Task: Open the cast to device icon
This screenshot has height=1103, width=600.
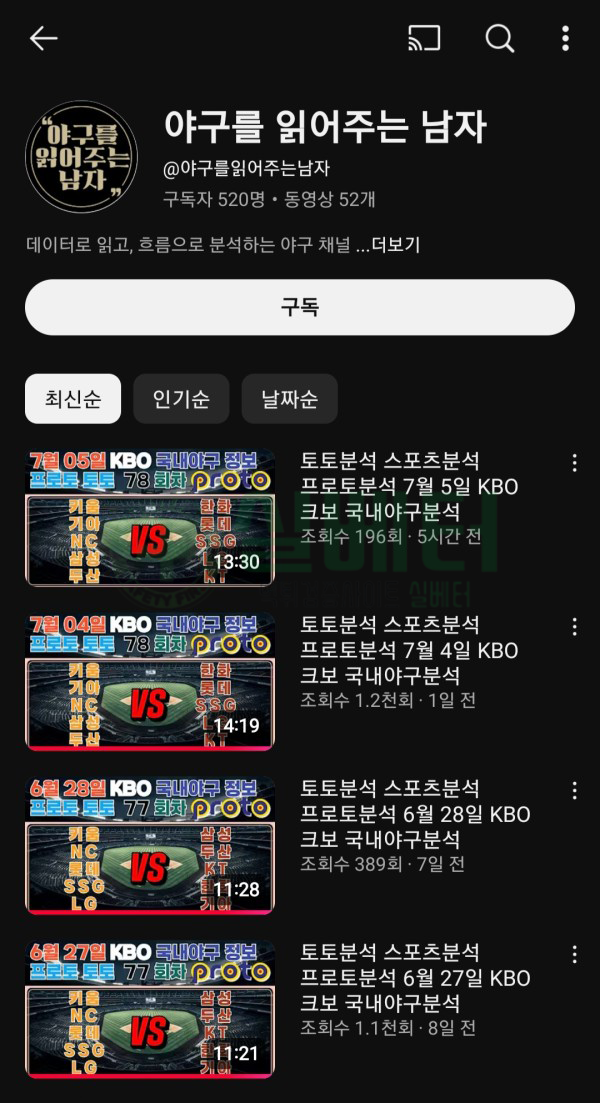Action: pos(424,39)
